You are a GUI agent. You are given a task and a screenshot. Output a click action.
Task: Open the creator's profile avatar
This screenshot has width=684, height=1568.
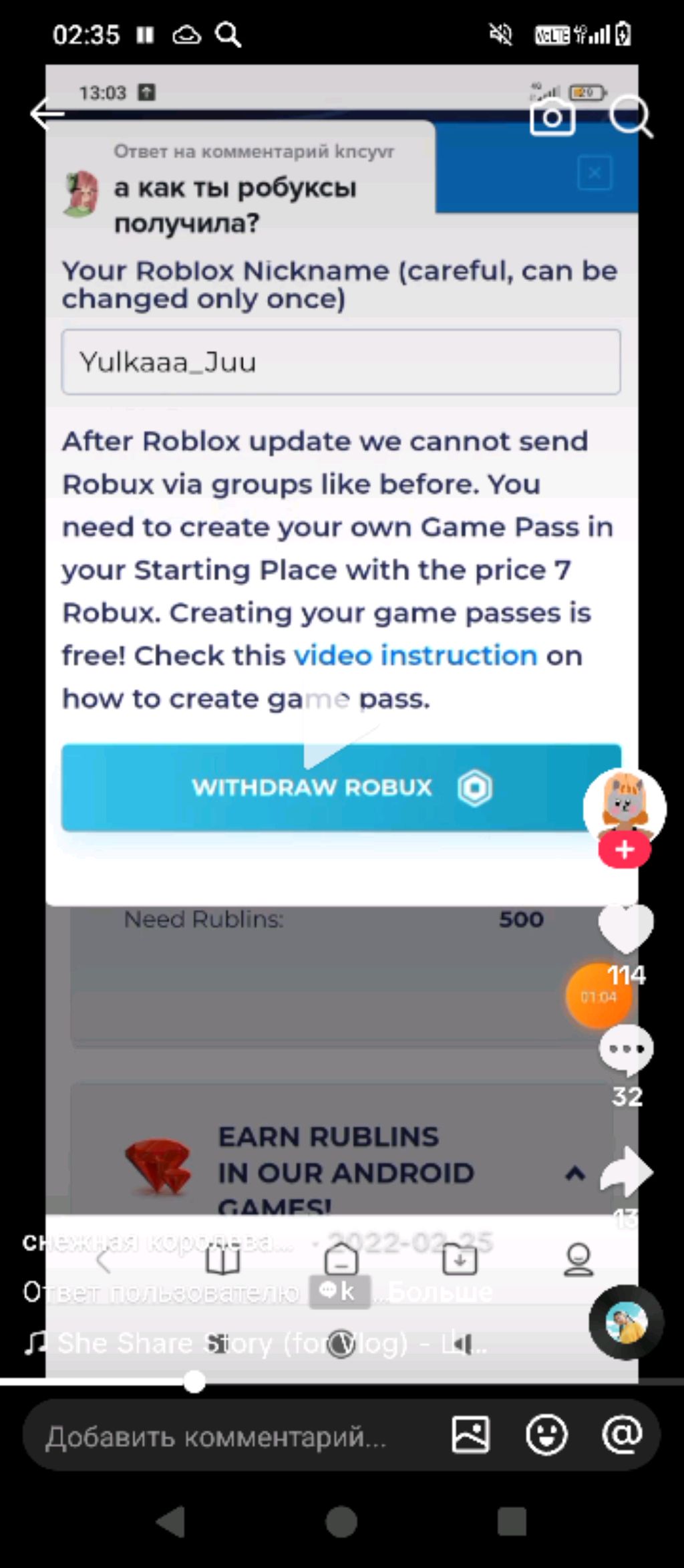[624, 807]
